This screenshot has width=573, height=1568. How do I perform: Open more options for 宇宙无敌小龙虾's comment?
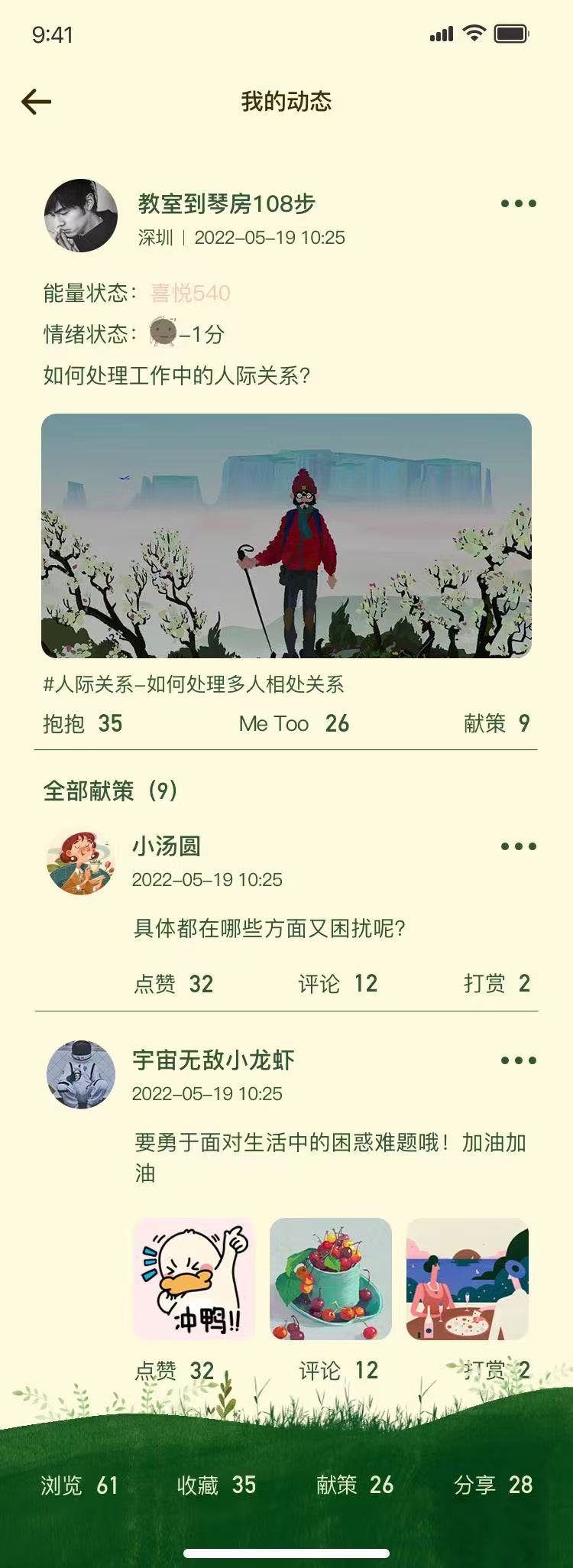(518, 1060)
